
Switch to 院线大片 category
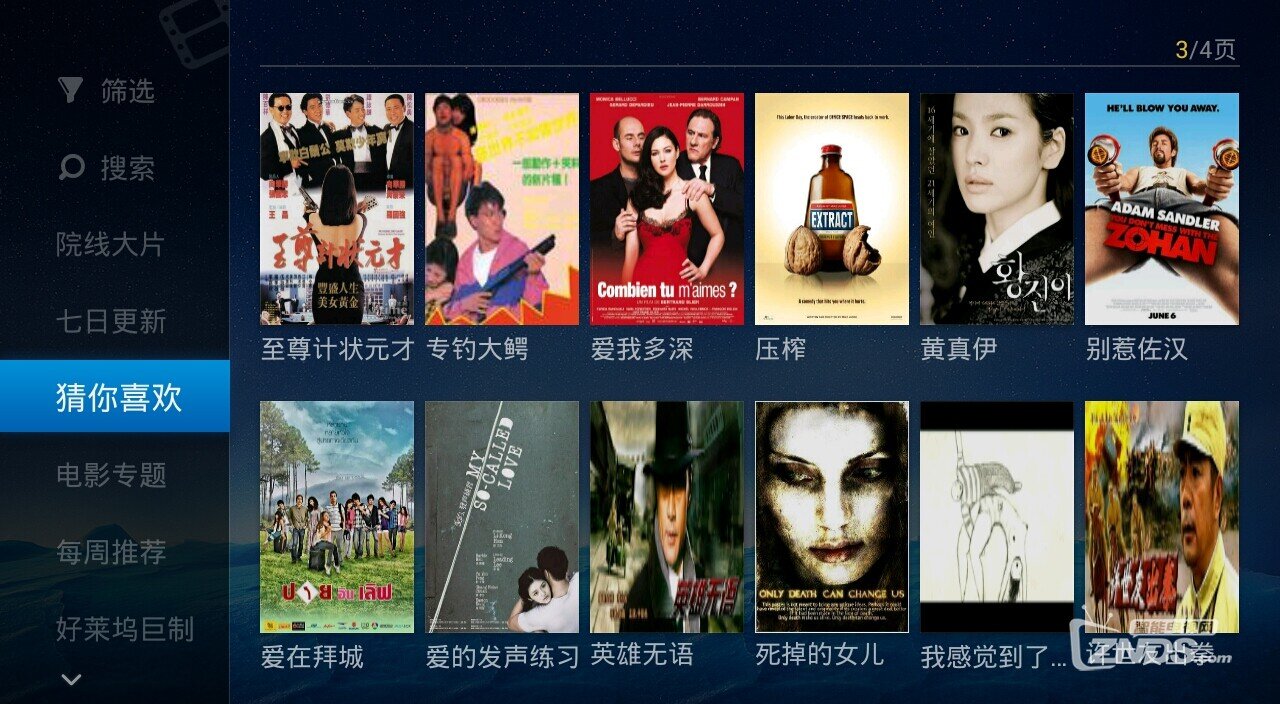click(x=110, y=245)
